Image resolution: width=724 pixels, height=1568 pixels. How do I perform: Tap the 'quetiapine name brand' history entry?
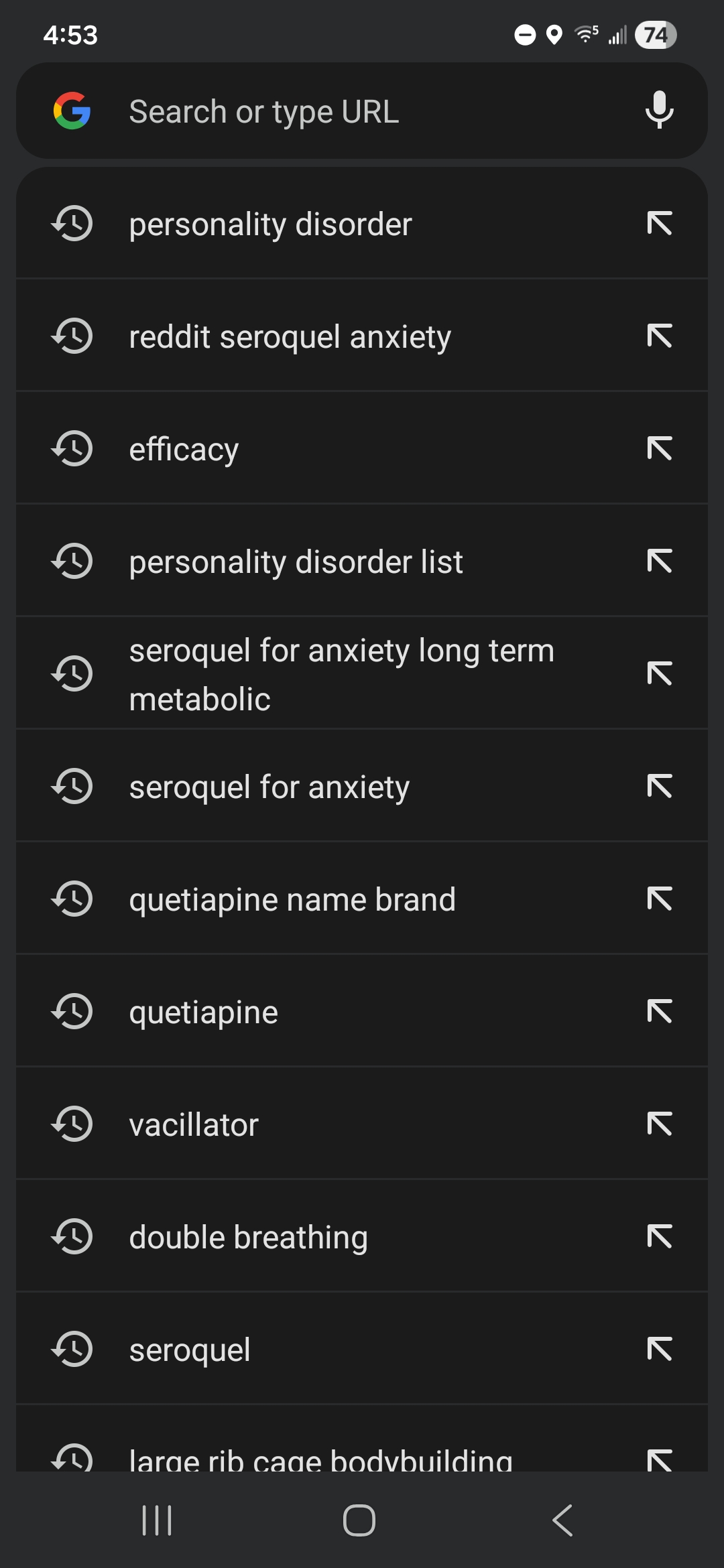(x=292, y=899)
